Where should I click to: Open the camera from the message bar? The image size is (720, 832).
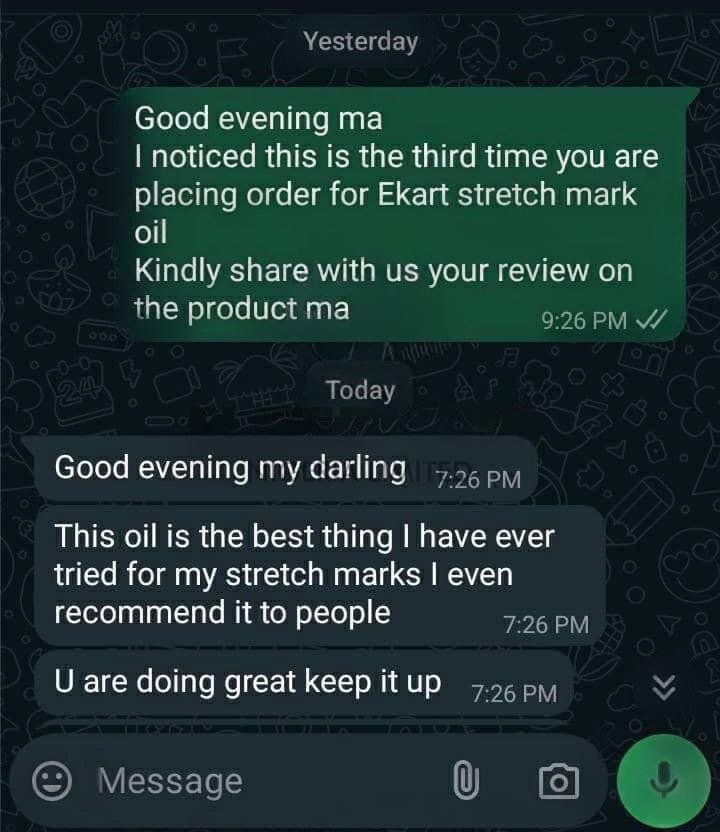557,781
